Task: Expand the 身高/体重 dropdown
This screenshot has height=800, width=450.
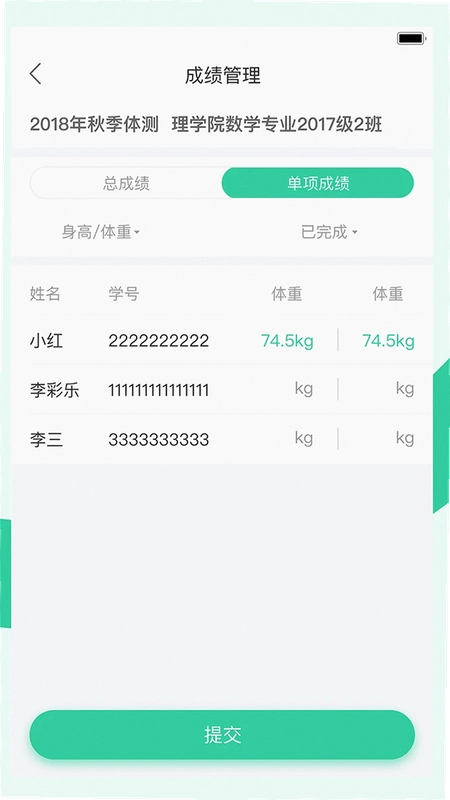Action: pos(101,233)
